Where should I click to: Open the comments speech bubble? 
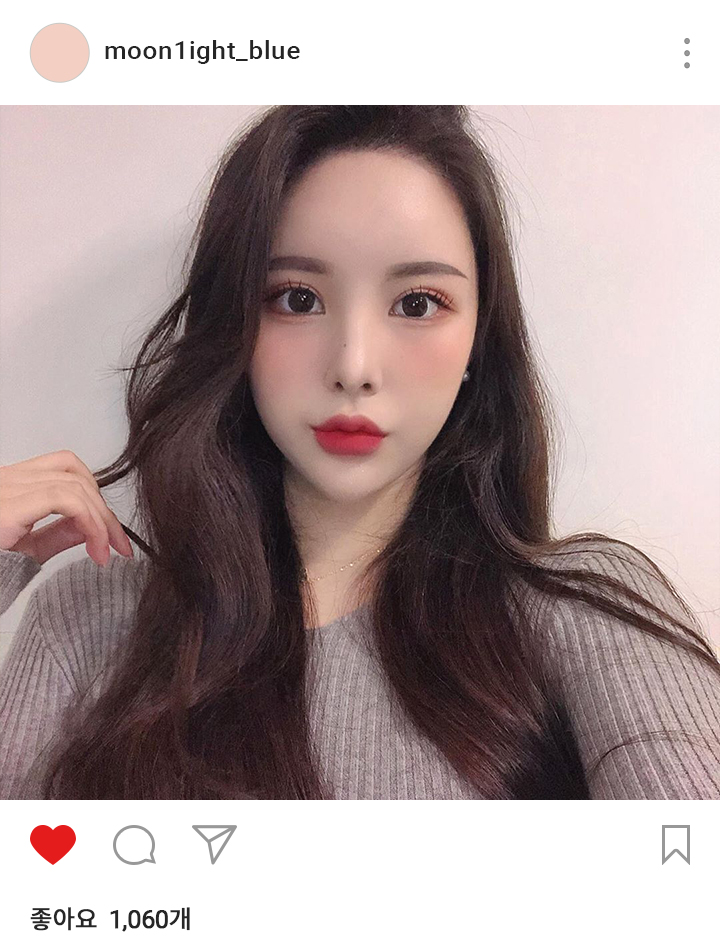[134, 845]
